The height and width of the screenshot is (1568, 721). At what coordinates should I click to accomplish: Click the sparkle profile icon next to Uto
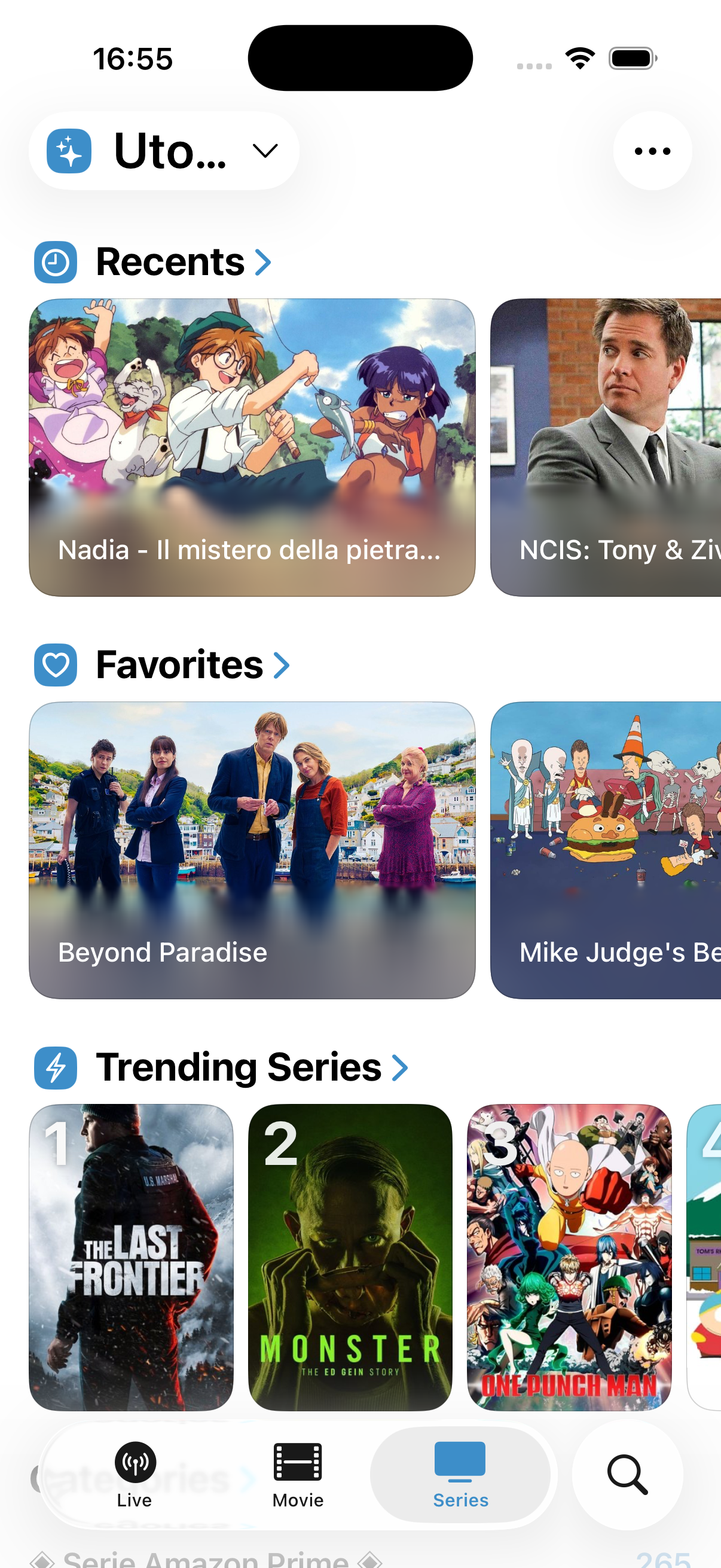coord(69,150)
